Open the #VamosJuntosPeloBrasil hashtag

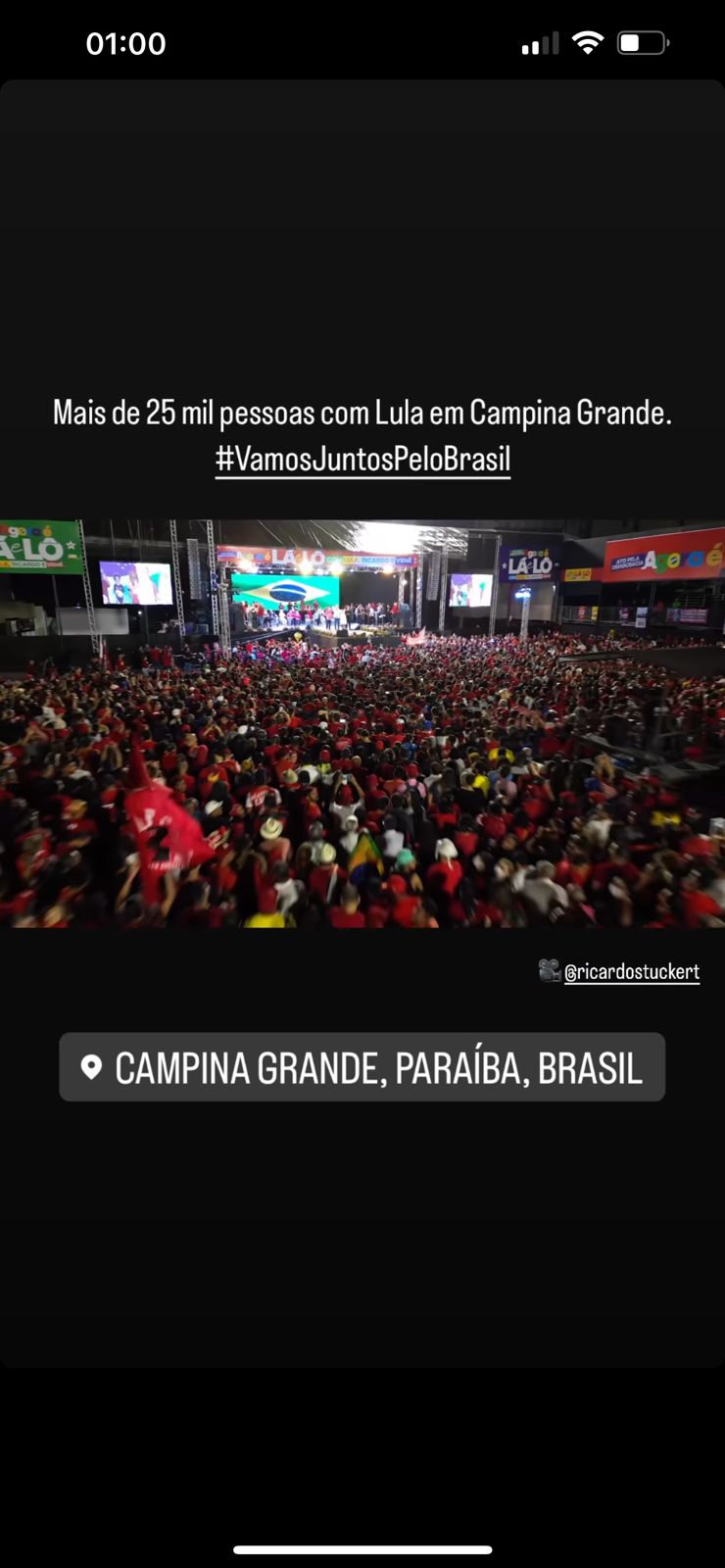(362, 459)
